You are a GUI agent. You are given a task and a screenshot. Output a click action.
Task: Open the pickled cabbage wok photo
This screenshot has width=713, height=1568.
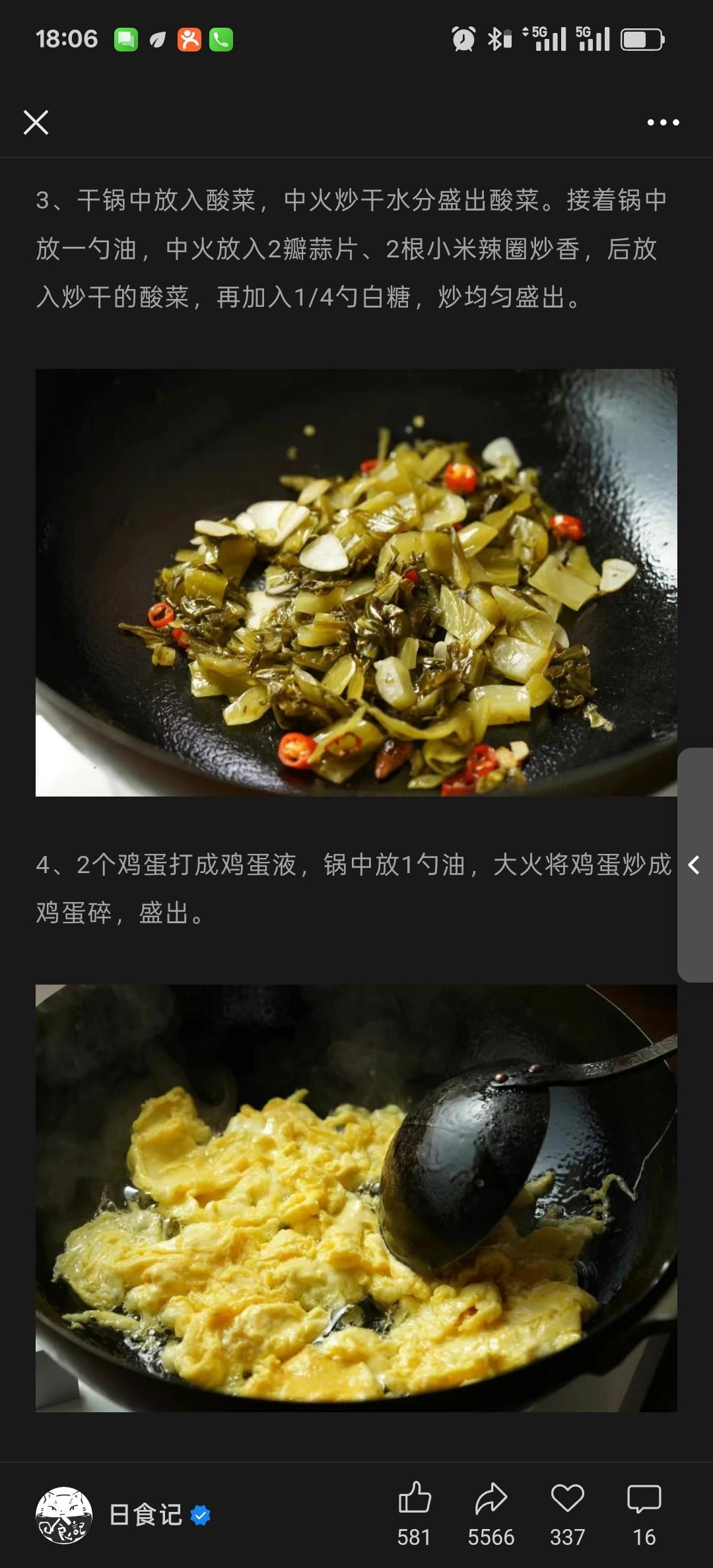pos(356,582)
